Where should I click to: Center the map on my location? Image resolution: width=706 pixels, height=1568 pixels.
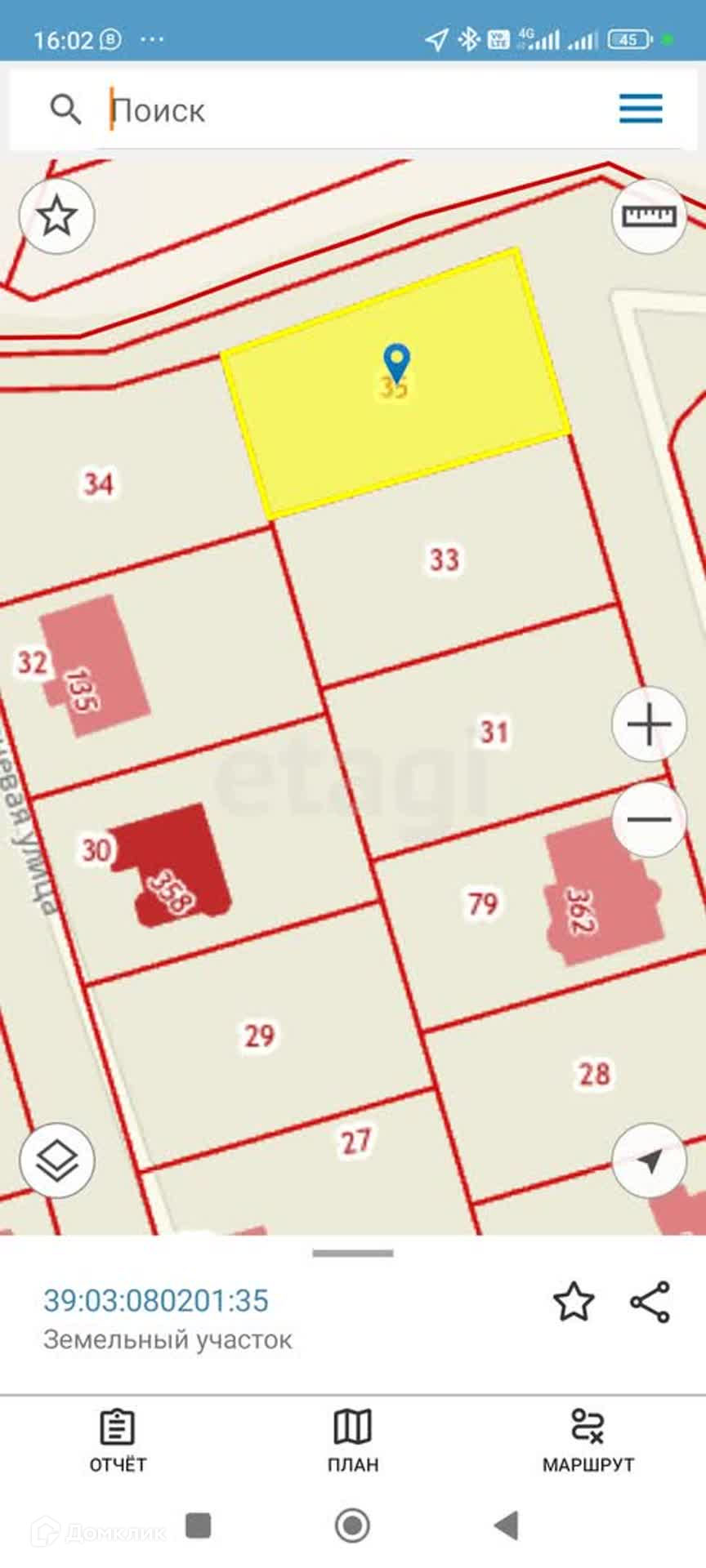(x=650, y=1160)
